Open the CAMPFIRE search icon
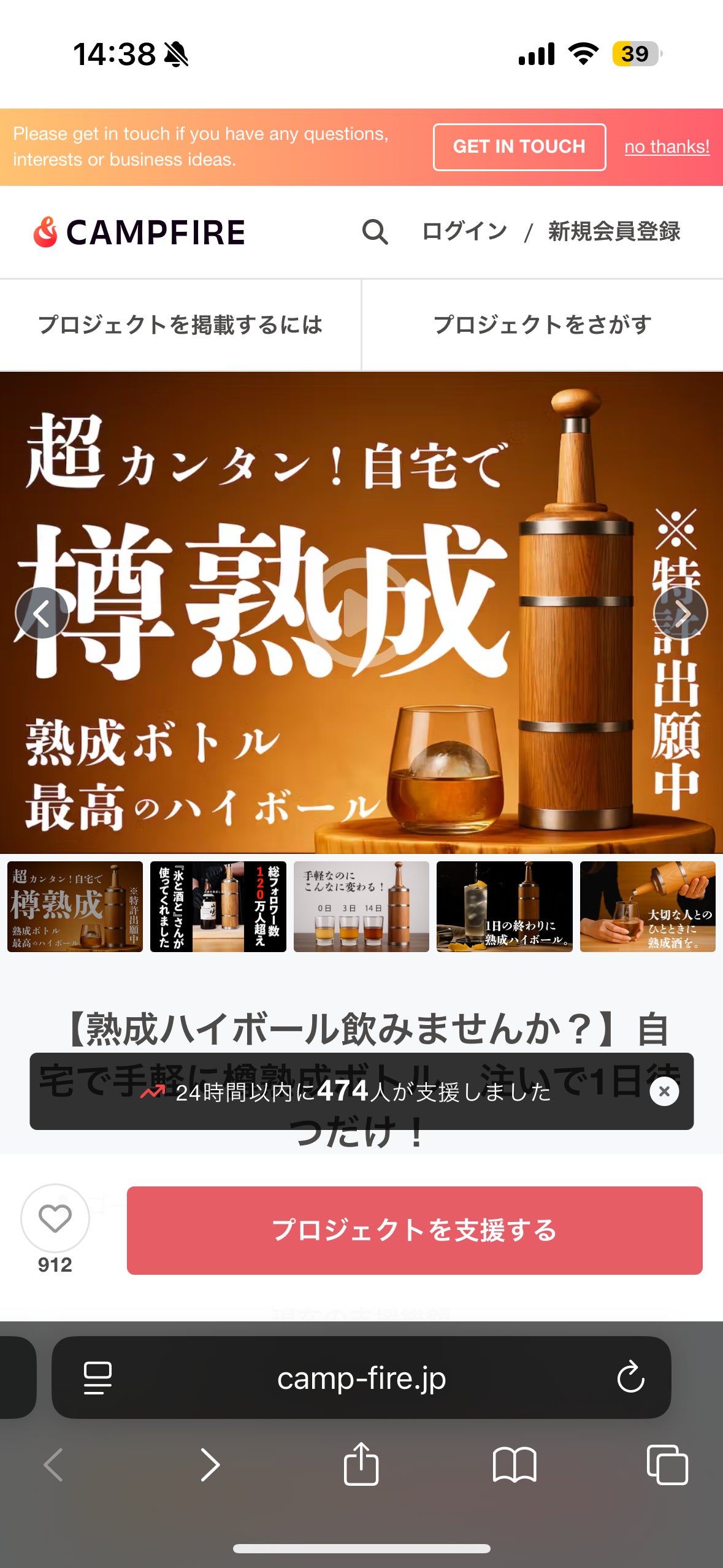This screenshot has height=1568, width=723. (x=375, y=233)
